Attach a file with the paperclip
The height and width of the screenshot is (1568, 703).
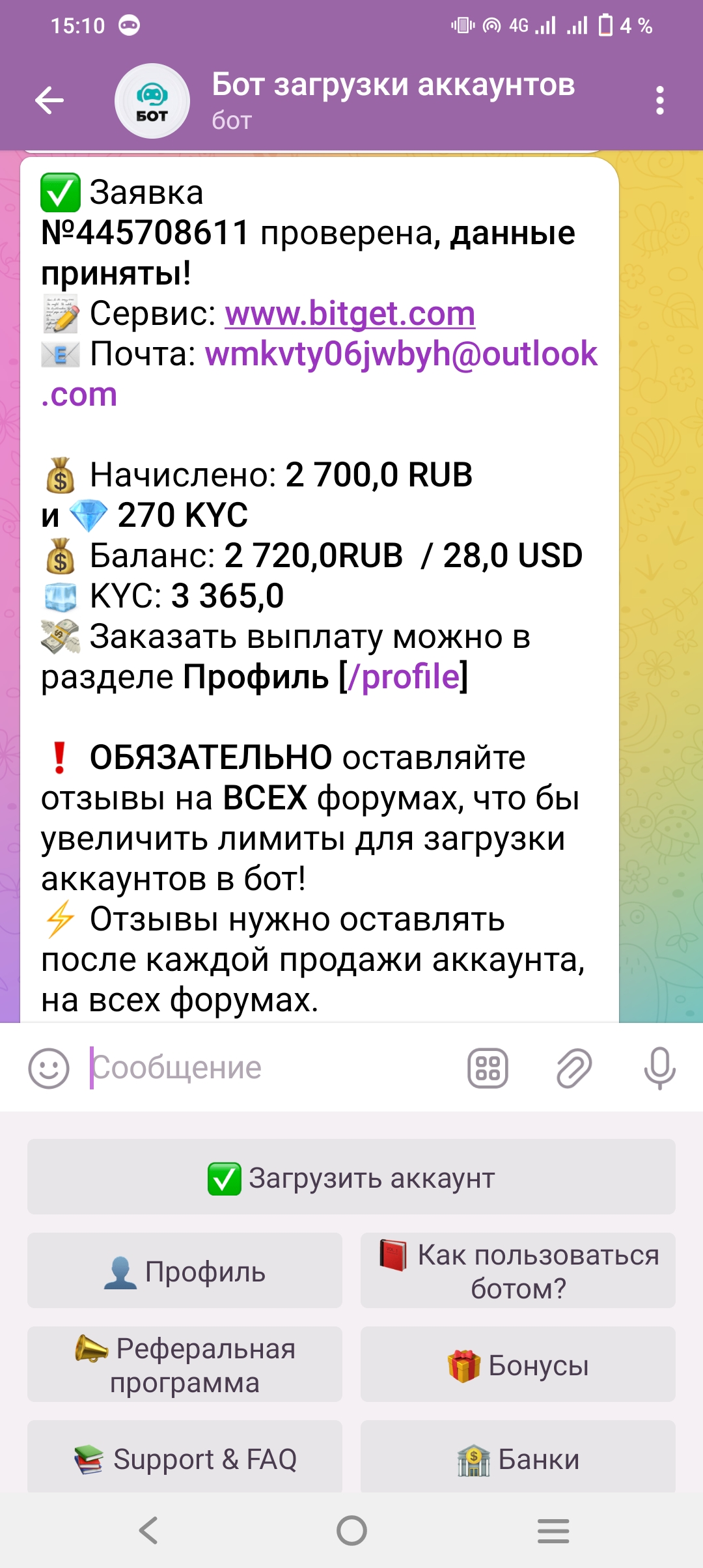pyautogui.click(x=573, y=1068)
